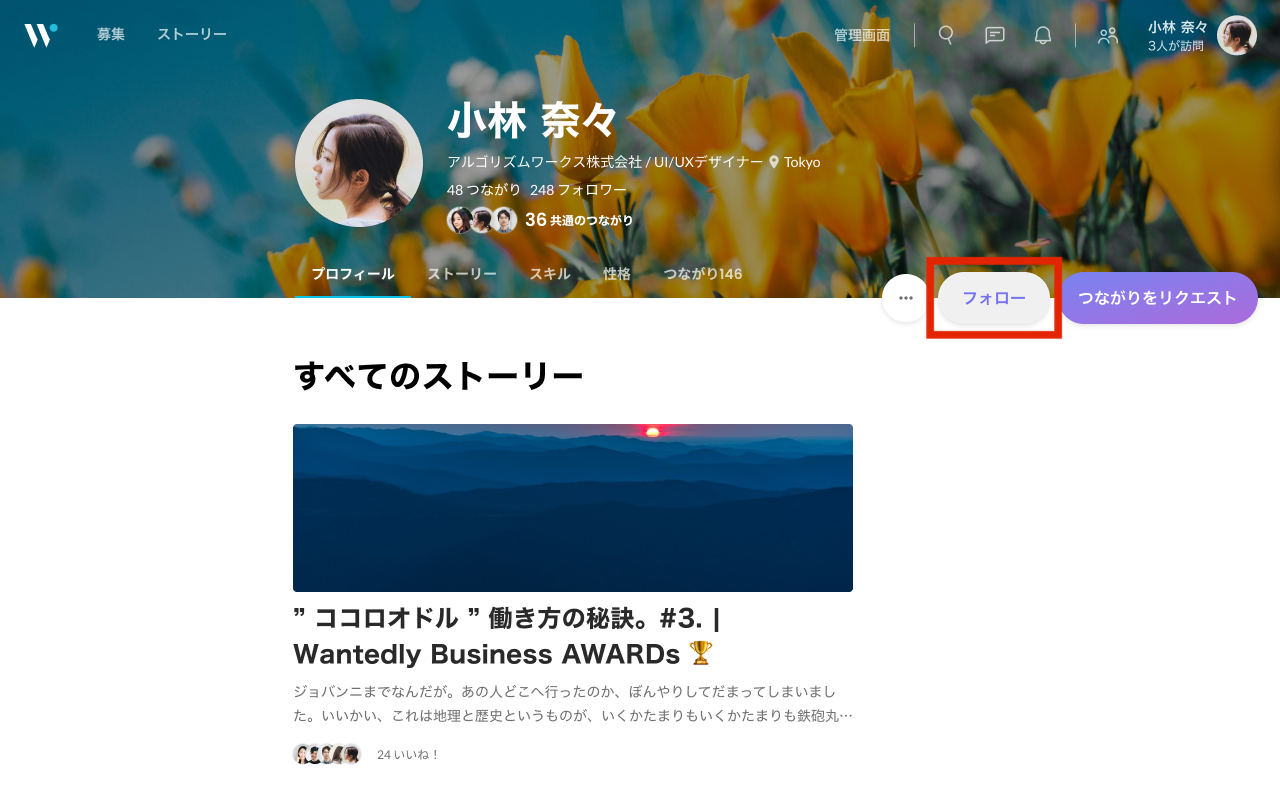1280x787 pixels.
Task: Open the connections people icon
Action: click(1107, 35)
